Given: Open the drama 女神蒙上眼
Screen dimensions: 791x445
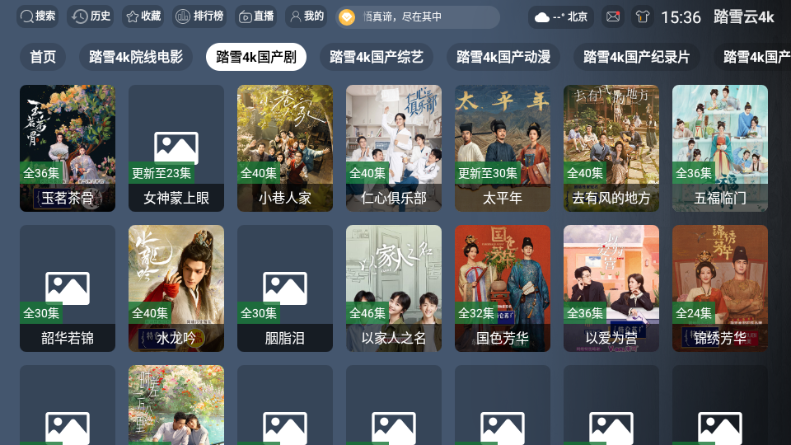Looking at the screenshot, I should [176, 147].
